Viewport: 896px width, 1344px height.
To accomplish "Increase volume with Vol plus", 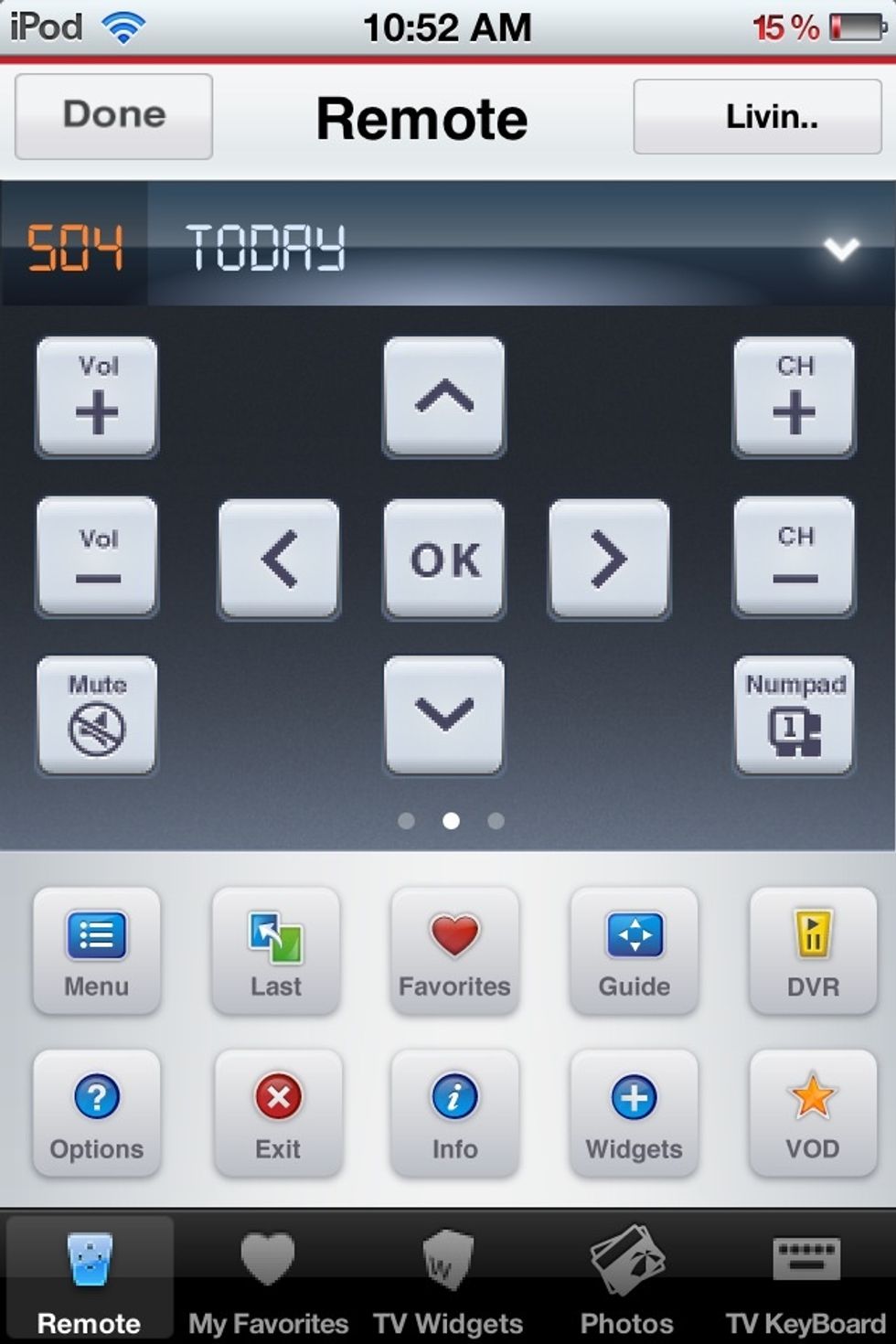I will 97,397.
